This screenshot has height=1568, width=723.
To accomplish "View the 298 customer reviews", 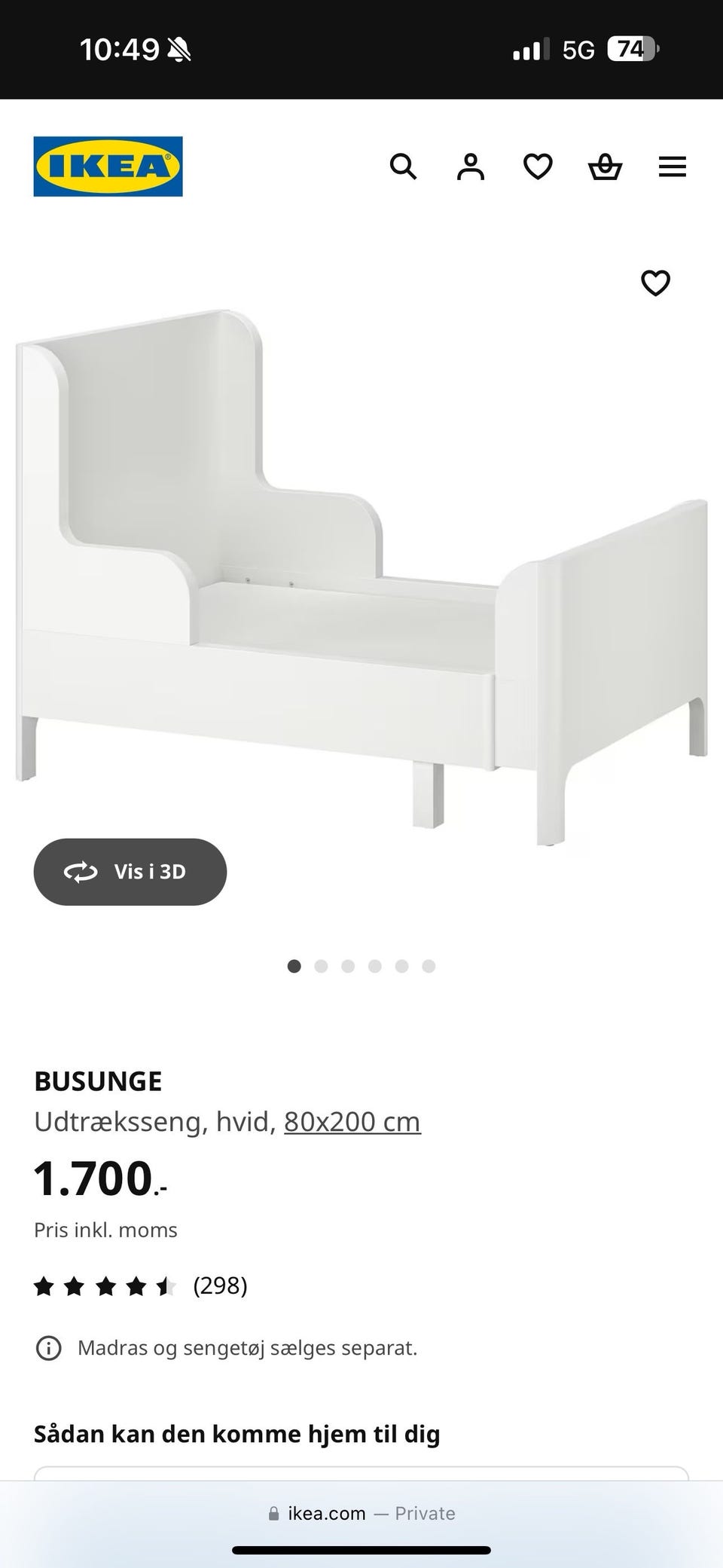I will coord(220,1285).
